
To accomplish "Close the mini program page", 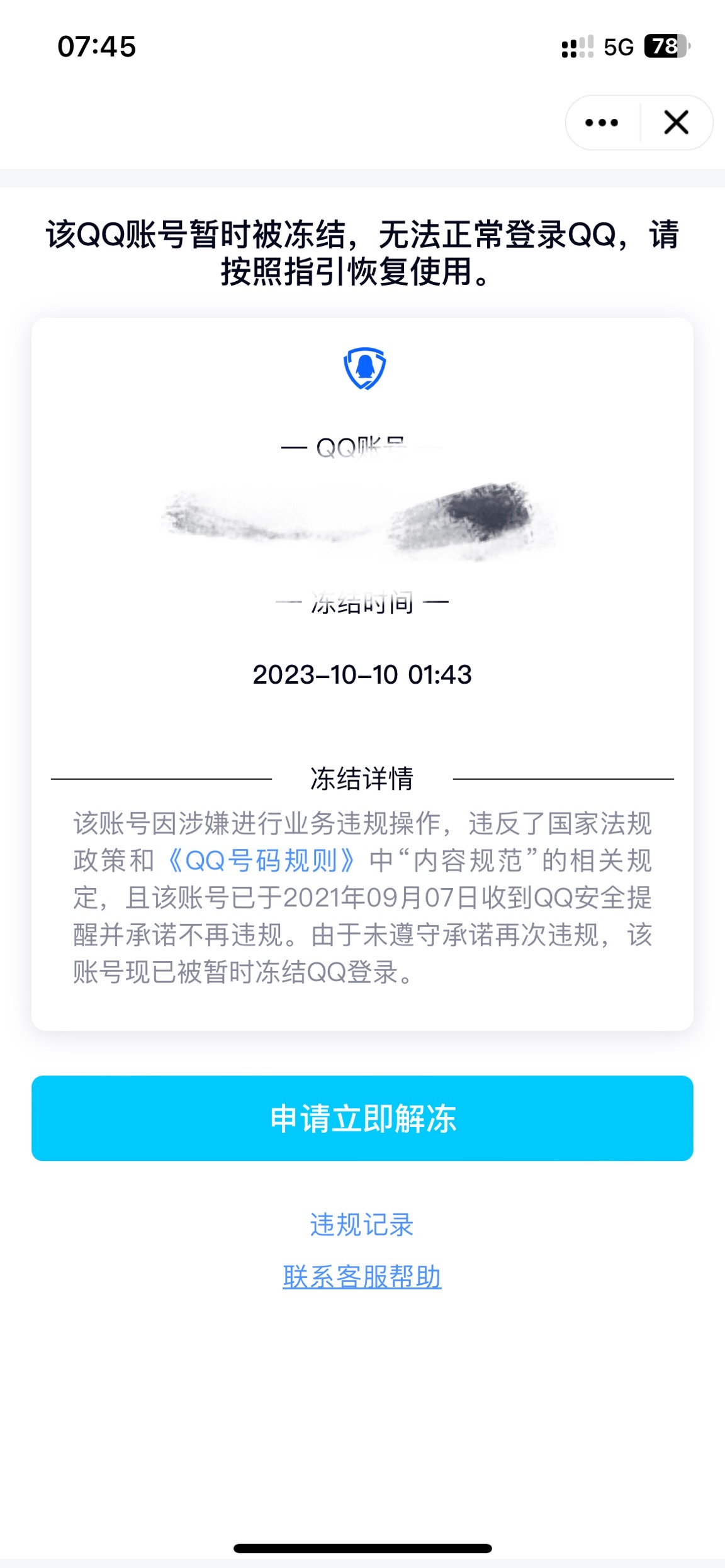I will [677, 123].
